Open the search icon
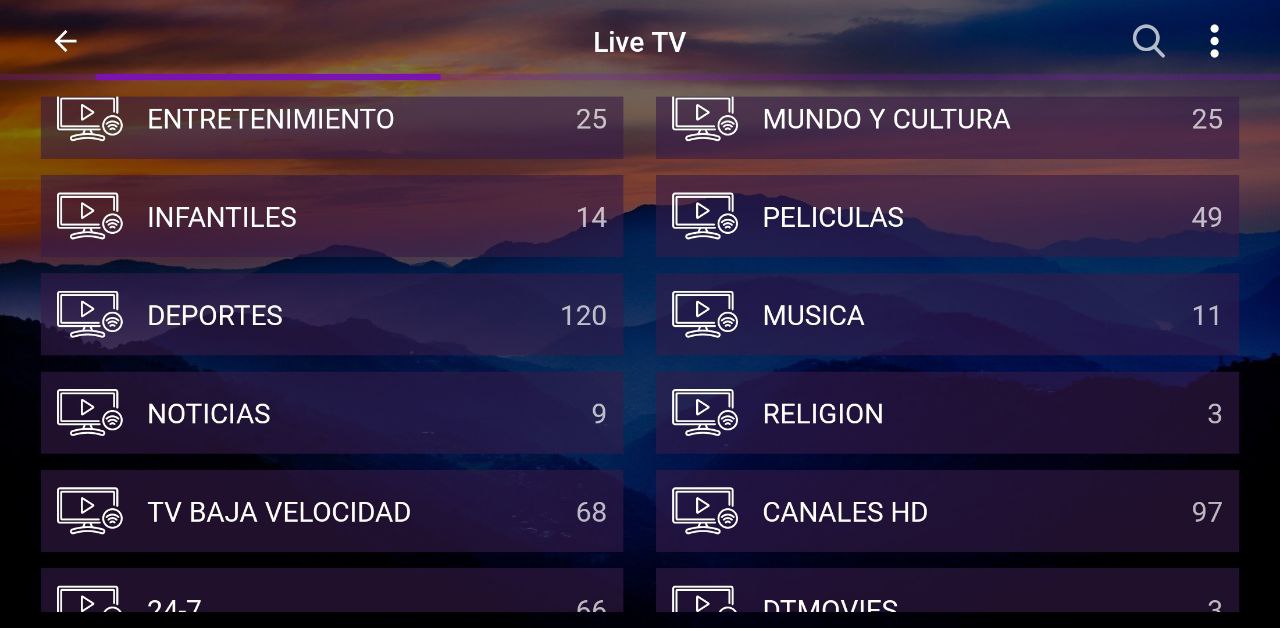Viewport: 1280px width, 628px height. coord(1148,41)
